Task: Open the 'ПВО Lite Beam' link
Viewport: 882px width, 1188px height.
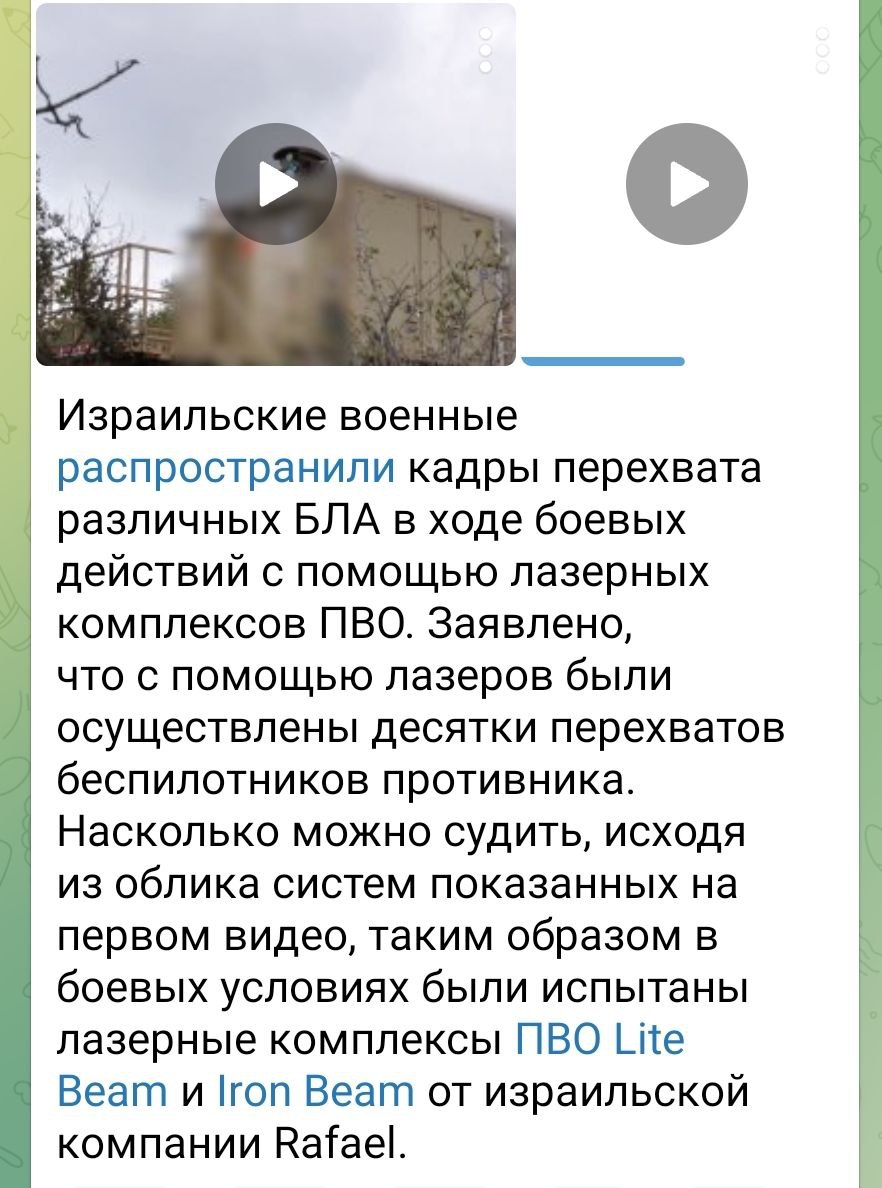Action: (598, 1038)
